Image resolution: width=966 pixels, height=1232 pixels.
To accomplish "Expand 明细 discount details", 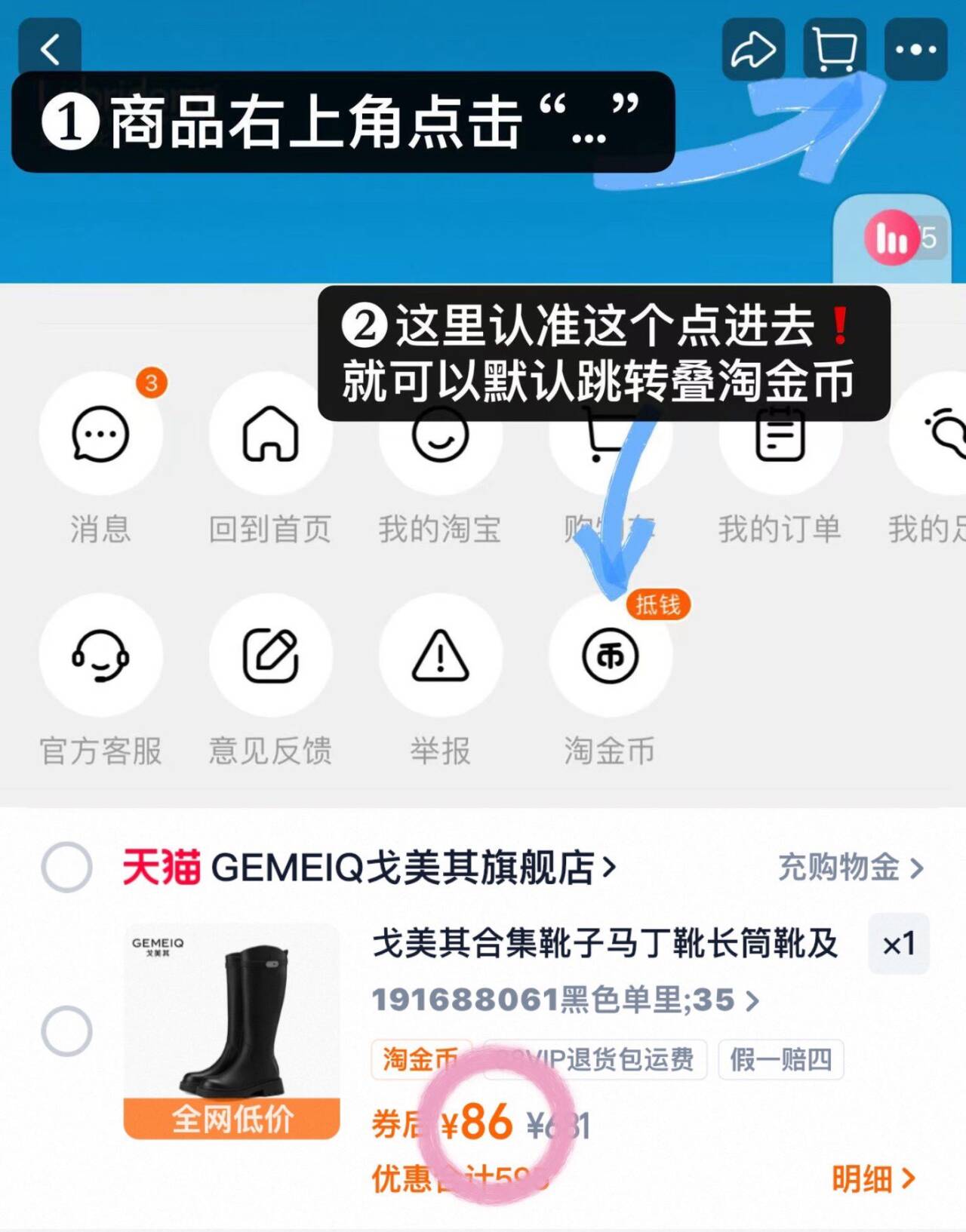I will [873, 1176].
